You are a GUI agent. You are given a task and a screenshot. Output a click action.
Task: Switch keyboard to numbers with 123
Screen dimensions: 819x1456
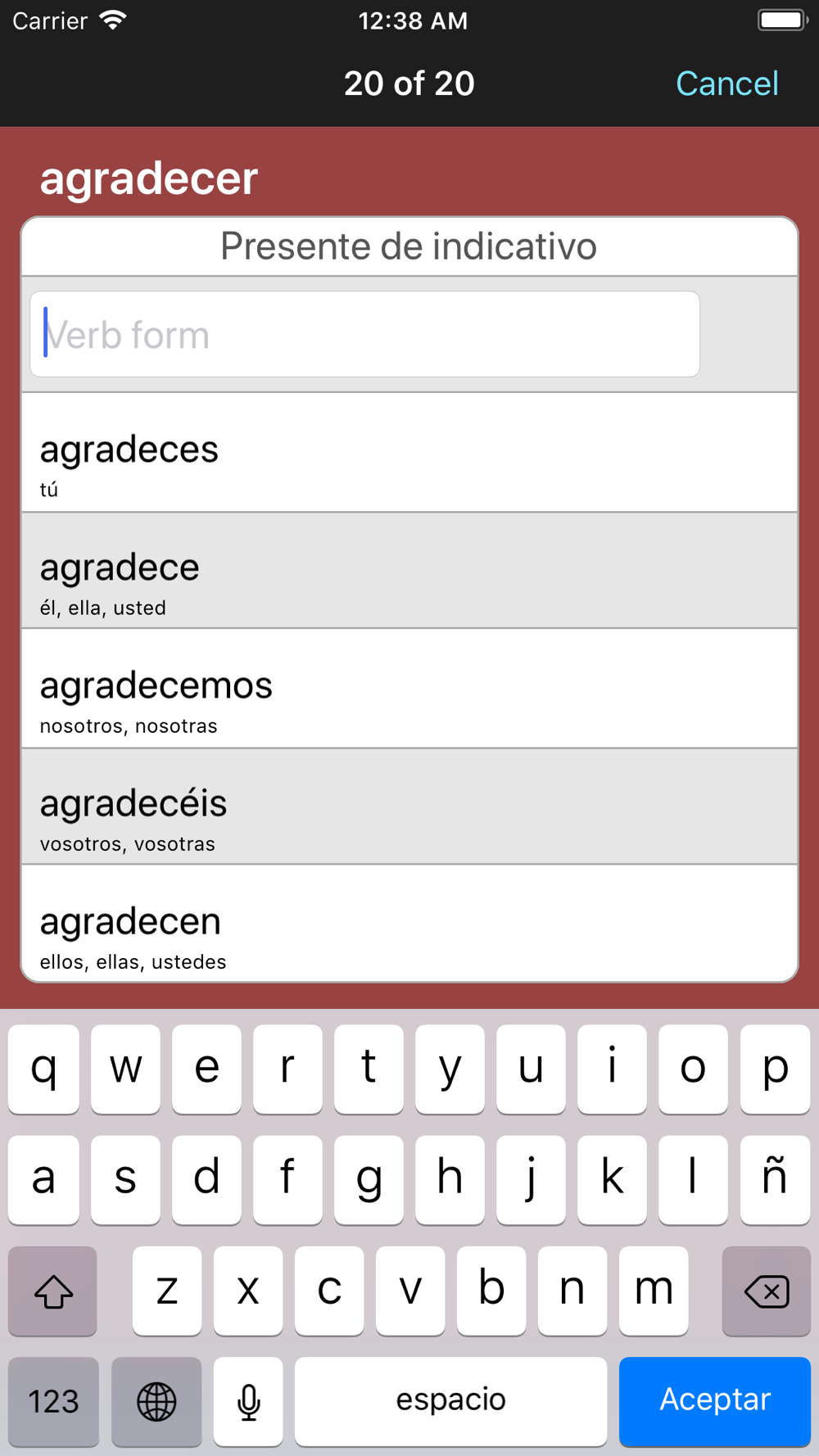pos(53,1400)
